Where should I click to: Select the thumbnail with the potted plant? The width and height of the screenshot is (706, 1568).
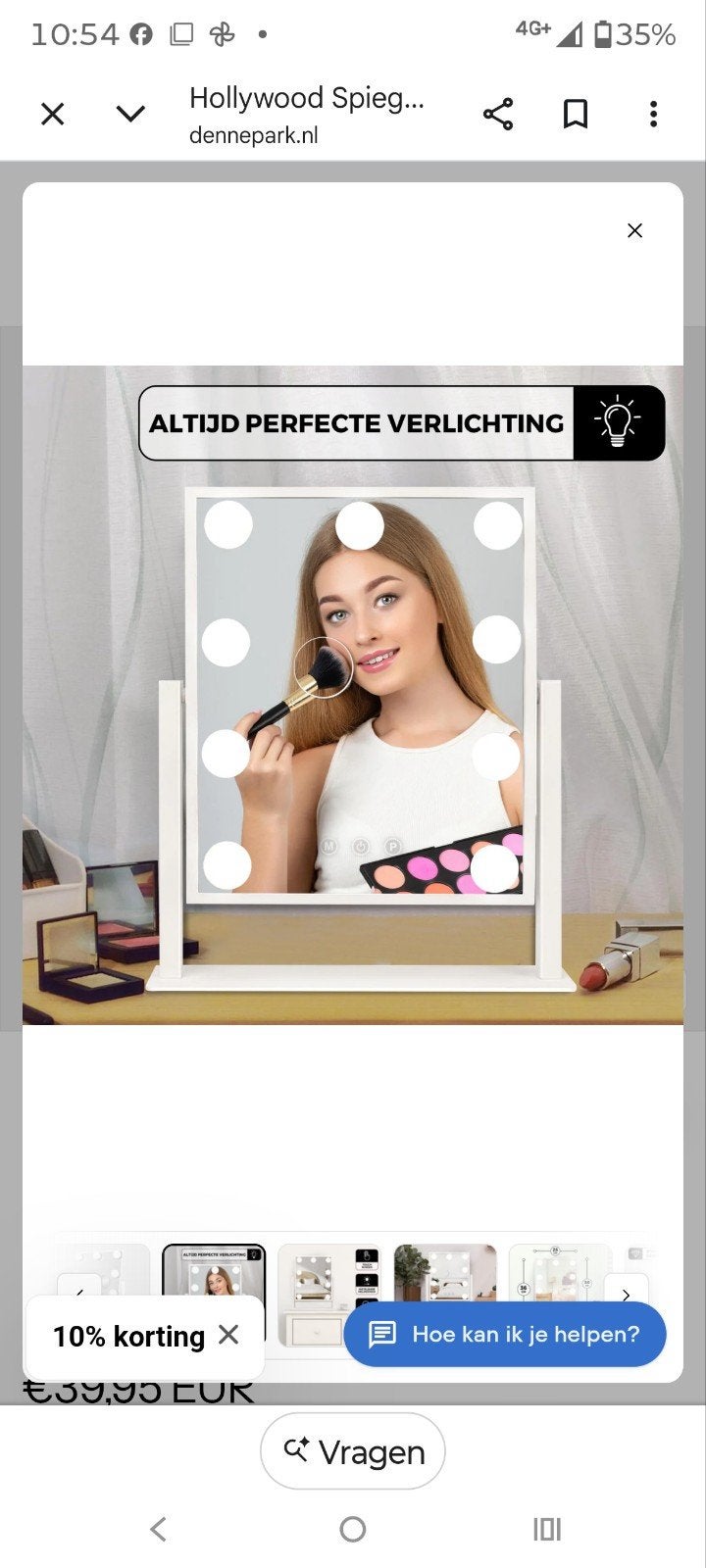[445, 1273]
